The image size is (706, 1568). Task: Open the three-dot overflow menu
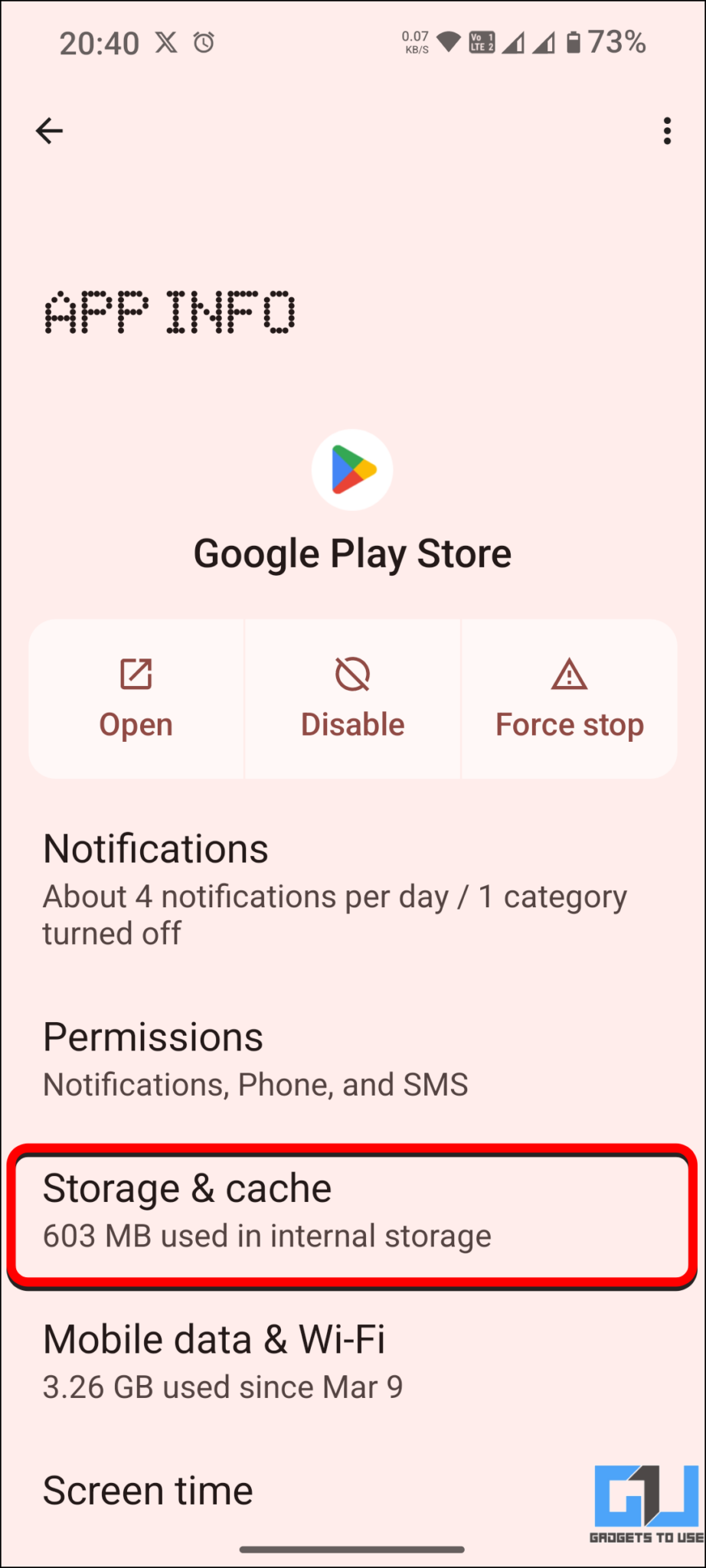(x=667, y=130)
